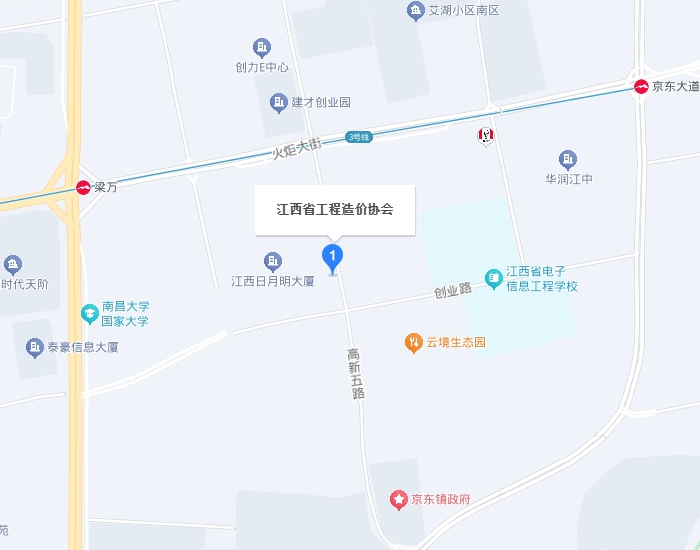The width and height of the screenshot is (700, 550).
Task: Open the 创力E中心 building marker
Action: point(262,48)
